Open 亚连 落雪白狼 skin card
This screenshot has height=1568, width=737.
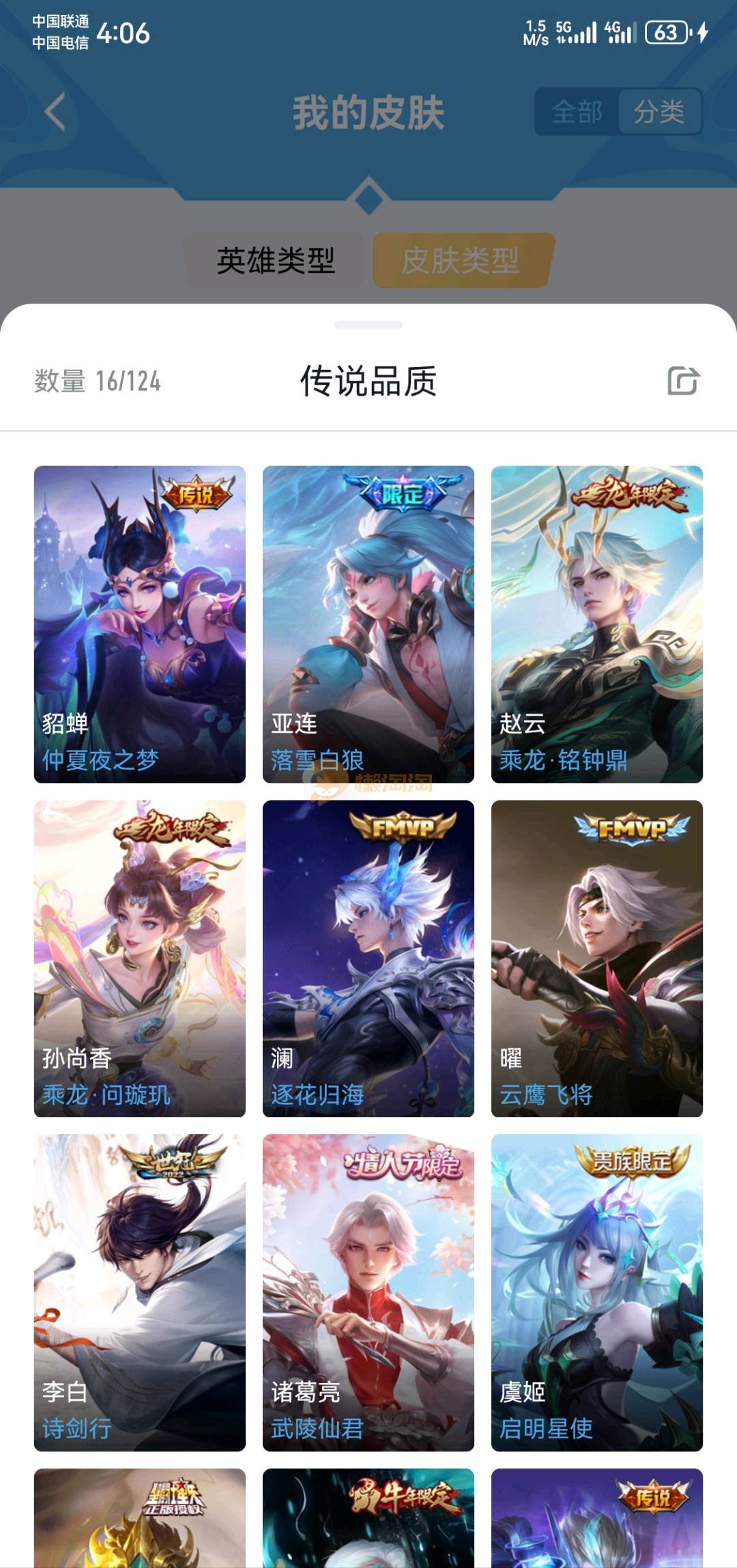[x=369, y=624]
